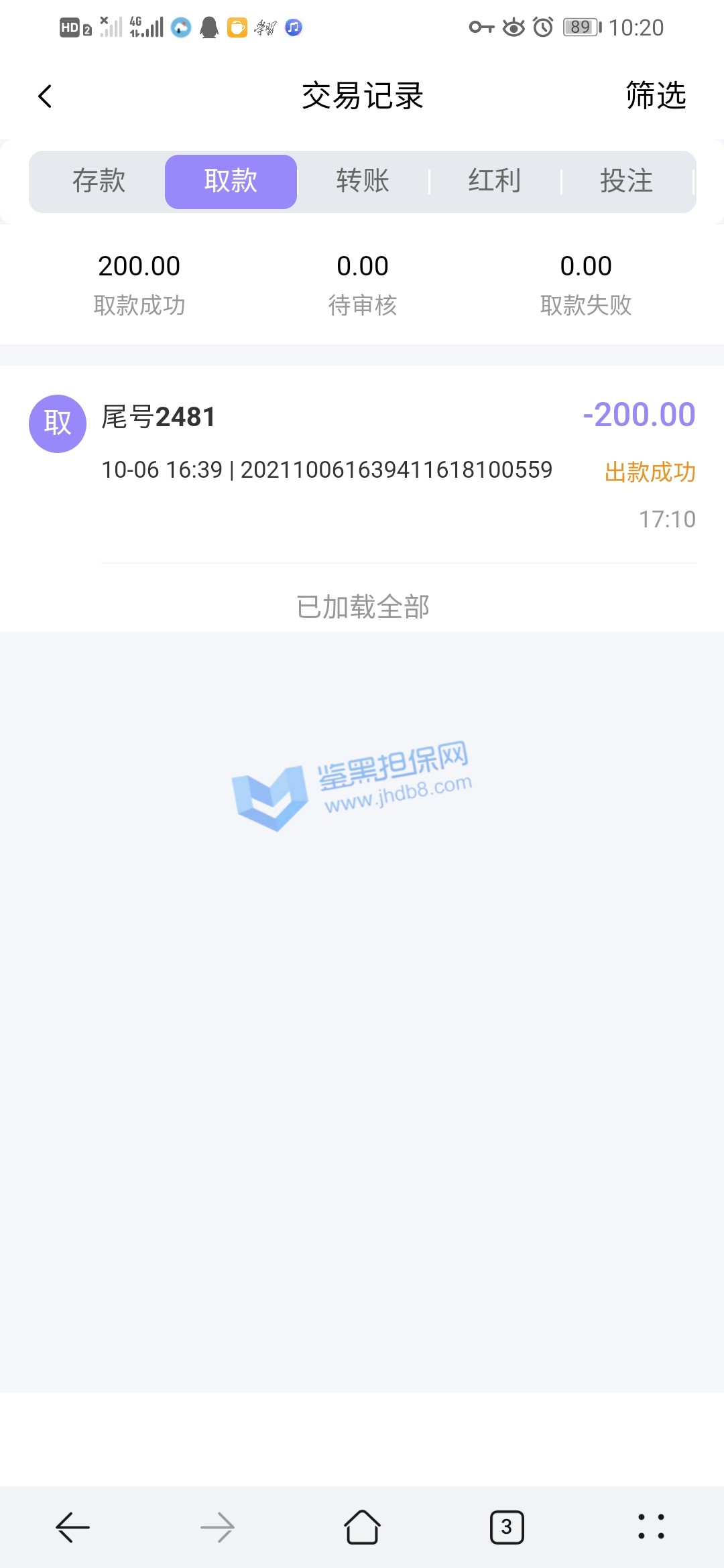Image resolution: width=724 pixels, height=1568 pixels.
Task: Go back from 交易记录 page
Action: 45,96
